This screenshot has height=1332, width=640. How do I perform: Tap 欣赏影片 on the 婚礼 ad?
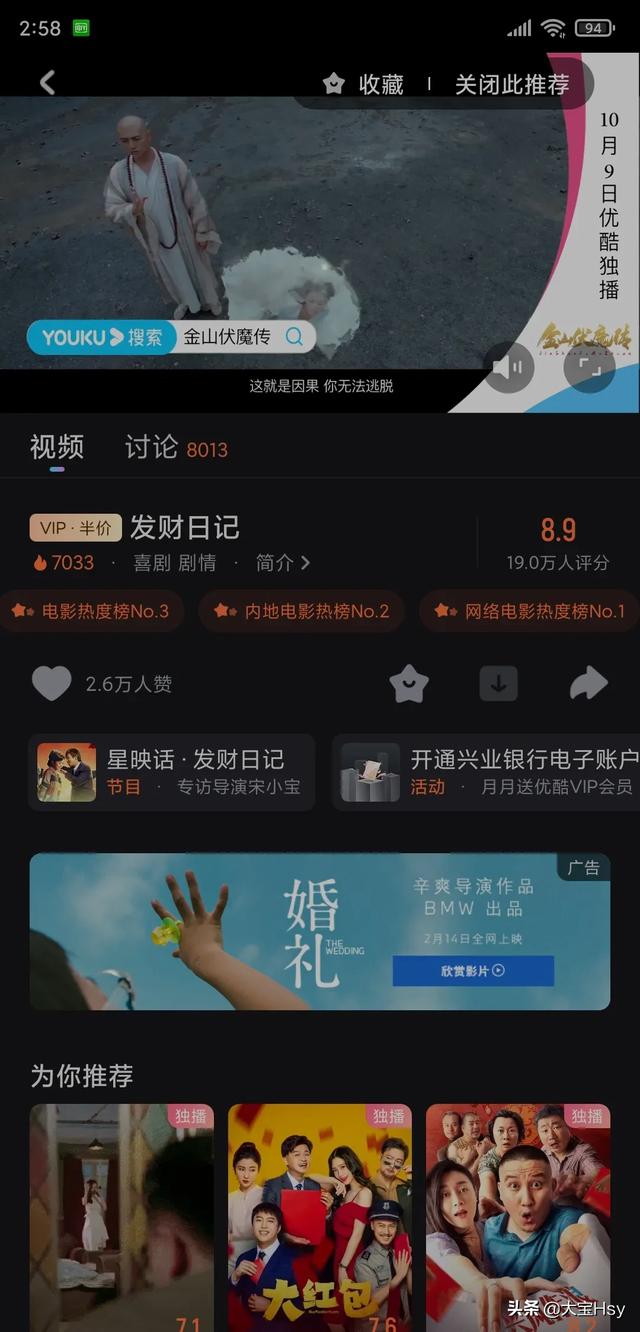472,970
